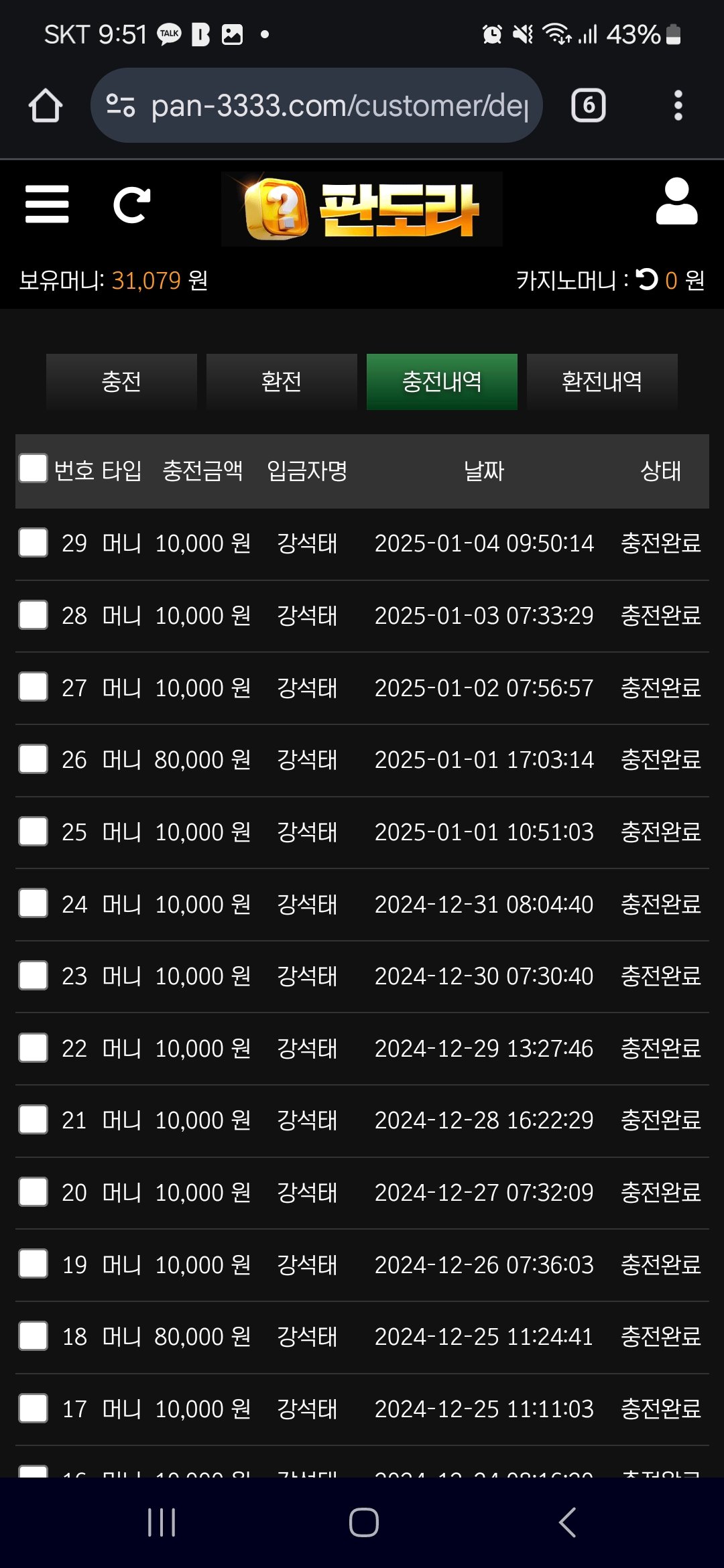Select the checkbox for row 21

[x=33, y=1120]
